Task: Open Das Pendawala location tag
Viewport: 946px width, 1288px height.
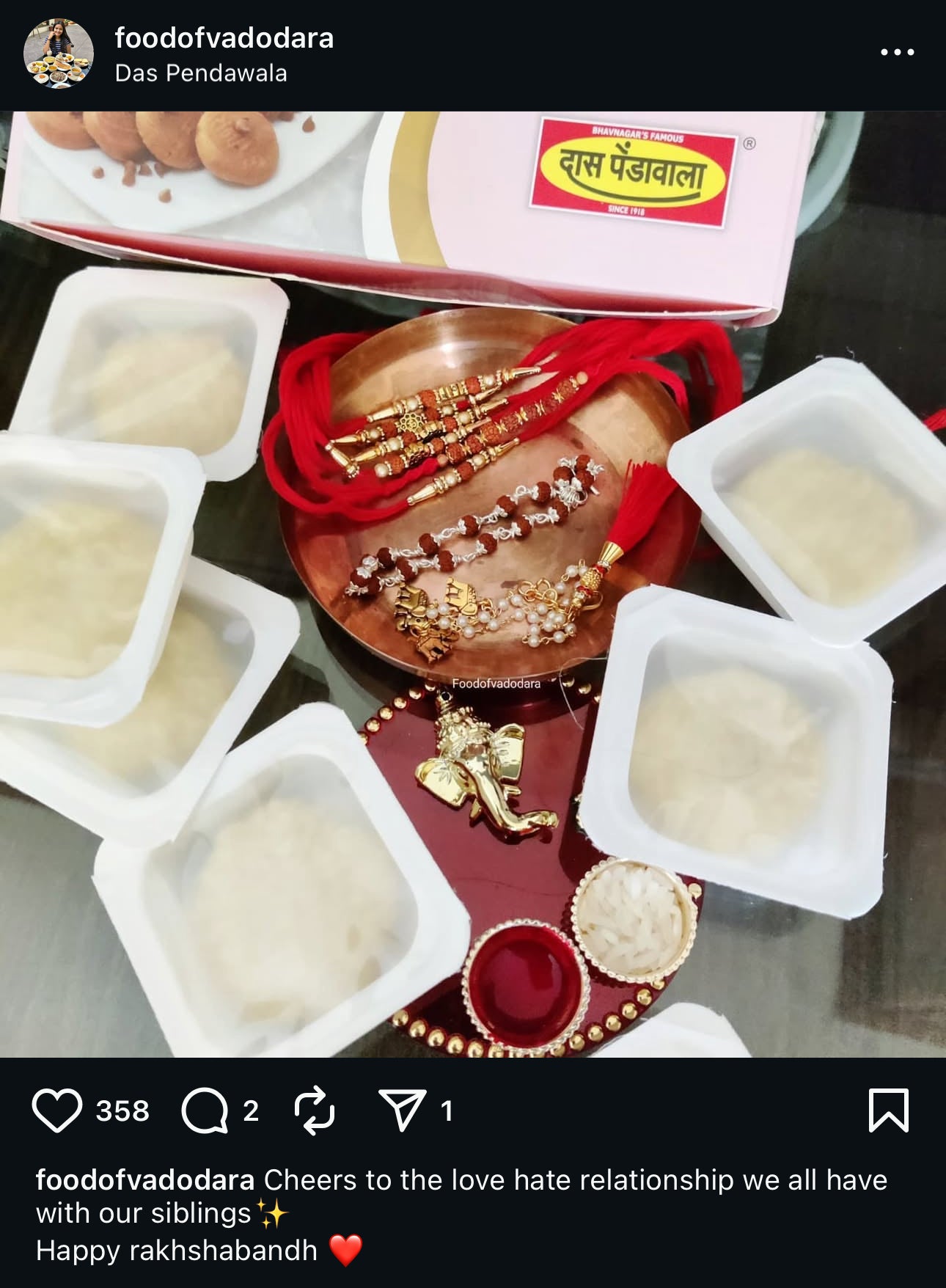Action: point(200,73)
